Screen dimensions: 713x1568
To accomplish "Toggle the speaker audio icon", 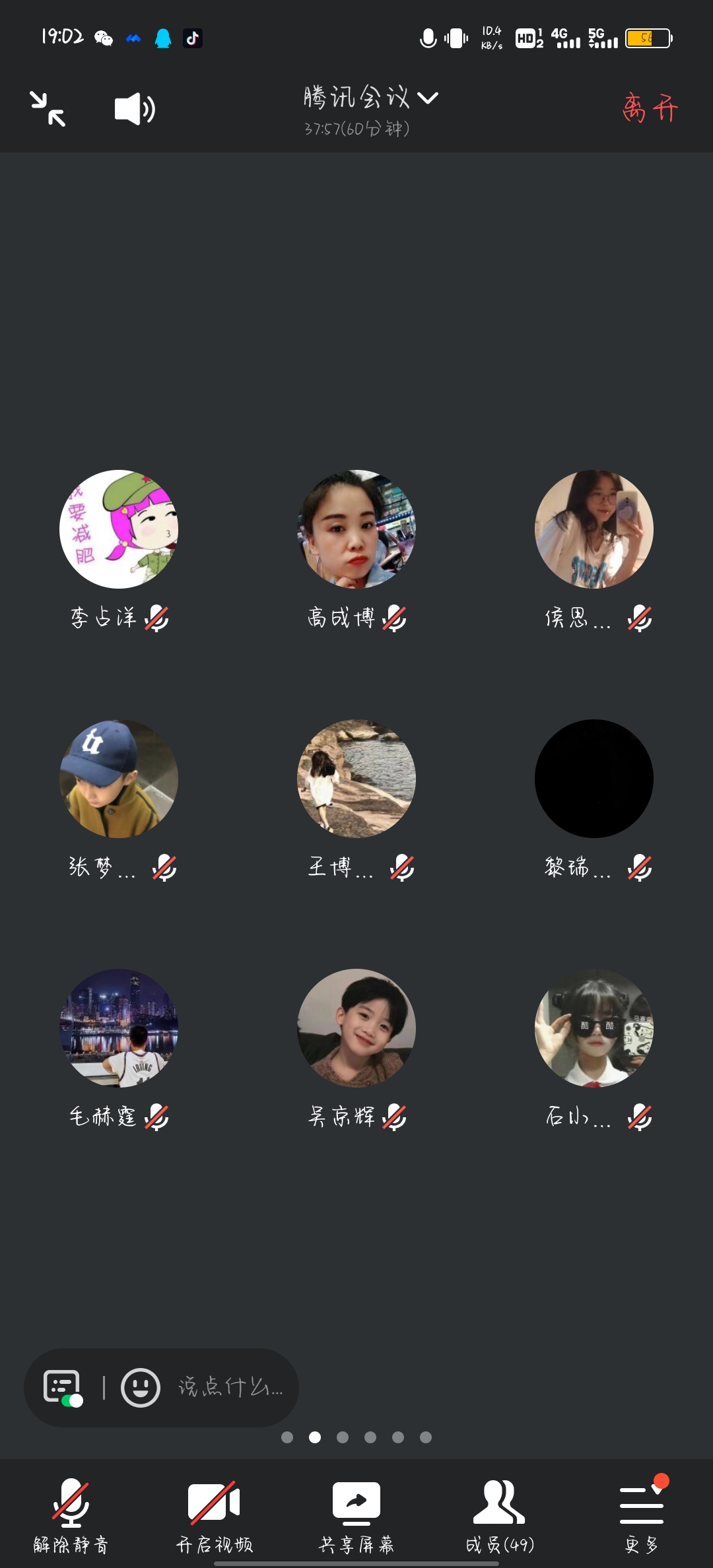I will (x=135, y=109).
